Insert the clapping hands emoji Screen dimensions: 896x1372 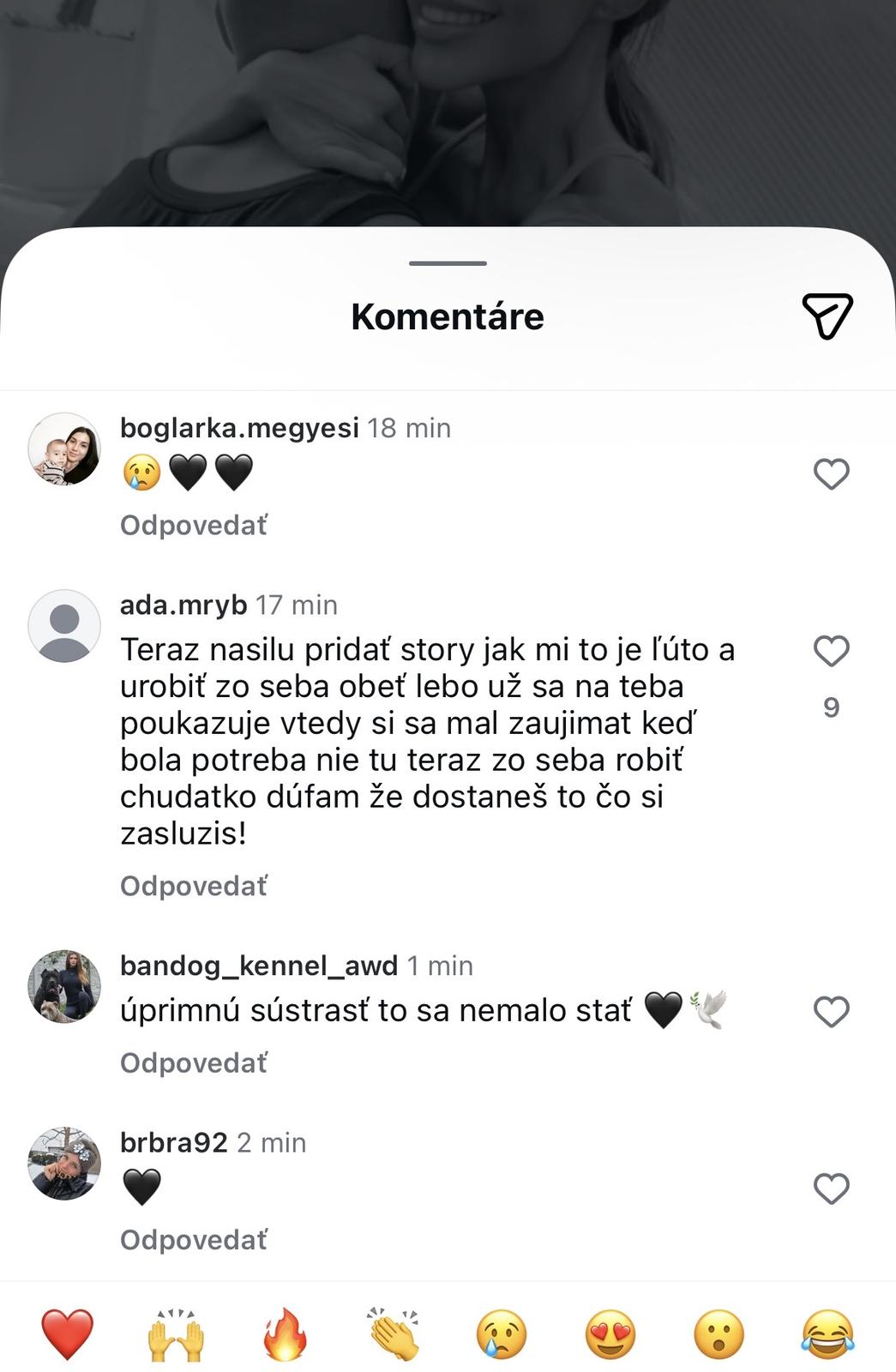(394, 1335)
